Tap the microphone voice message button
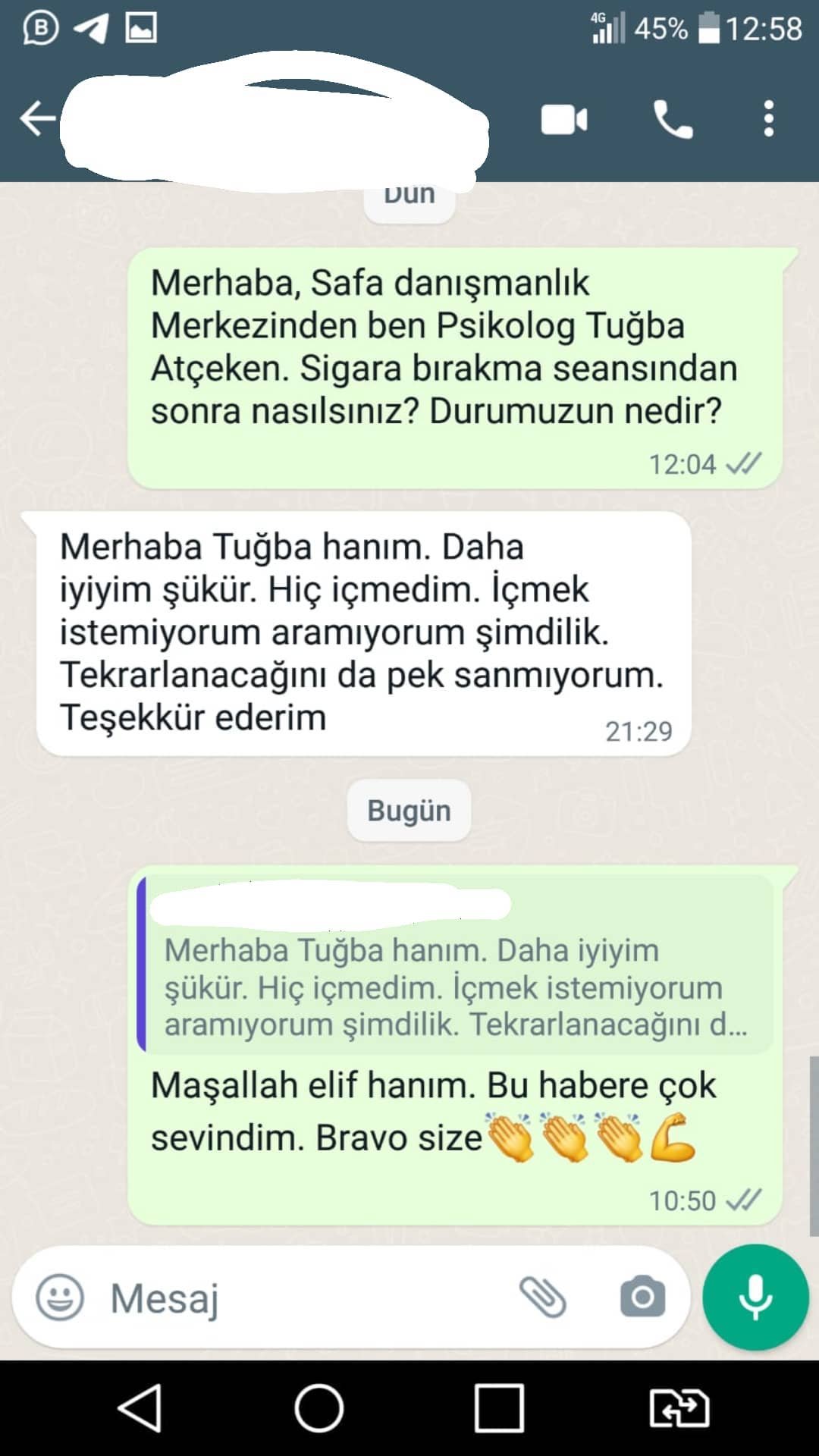This screenshot has width=819, height=1456. coord(755,1298)
